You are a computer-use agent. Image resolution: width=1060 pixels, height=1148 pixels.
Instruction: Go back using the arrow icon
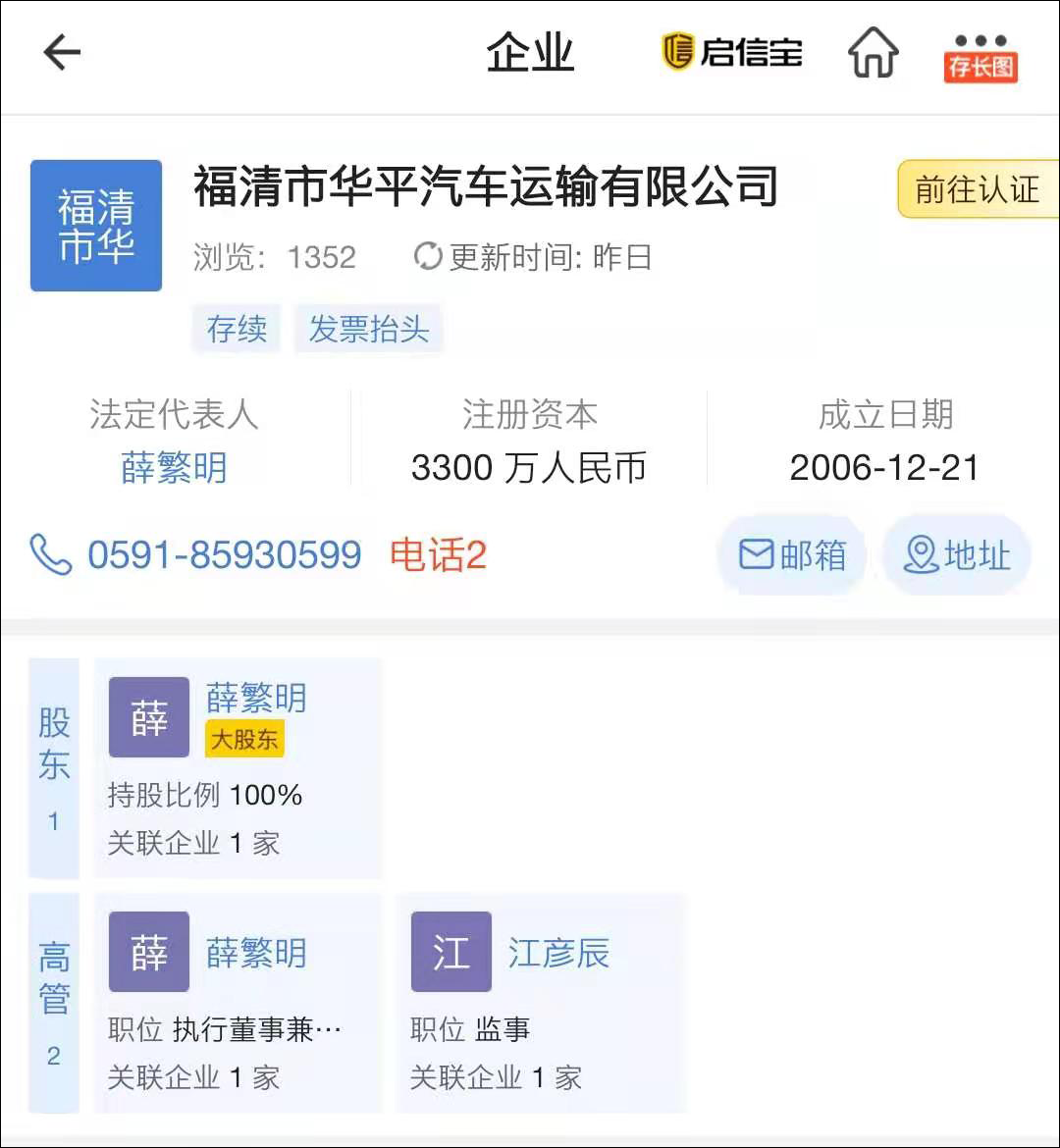click(x=61, y=52)
